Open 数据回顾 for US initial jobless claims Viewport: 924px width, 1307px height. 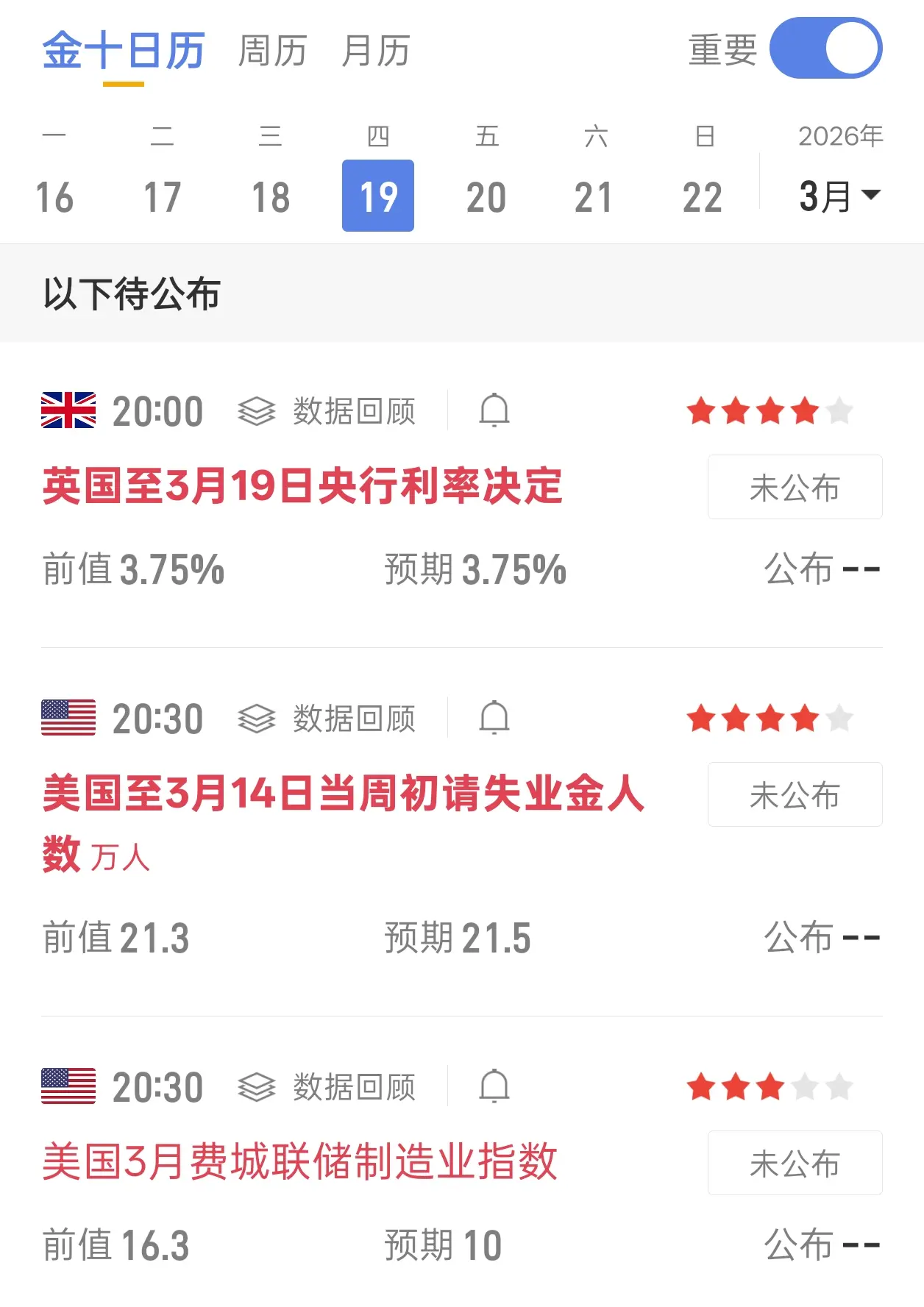click(x=327, y=719)
